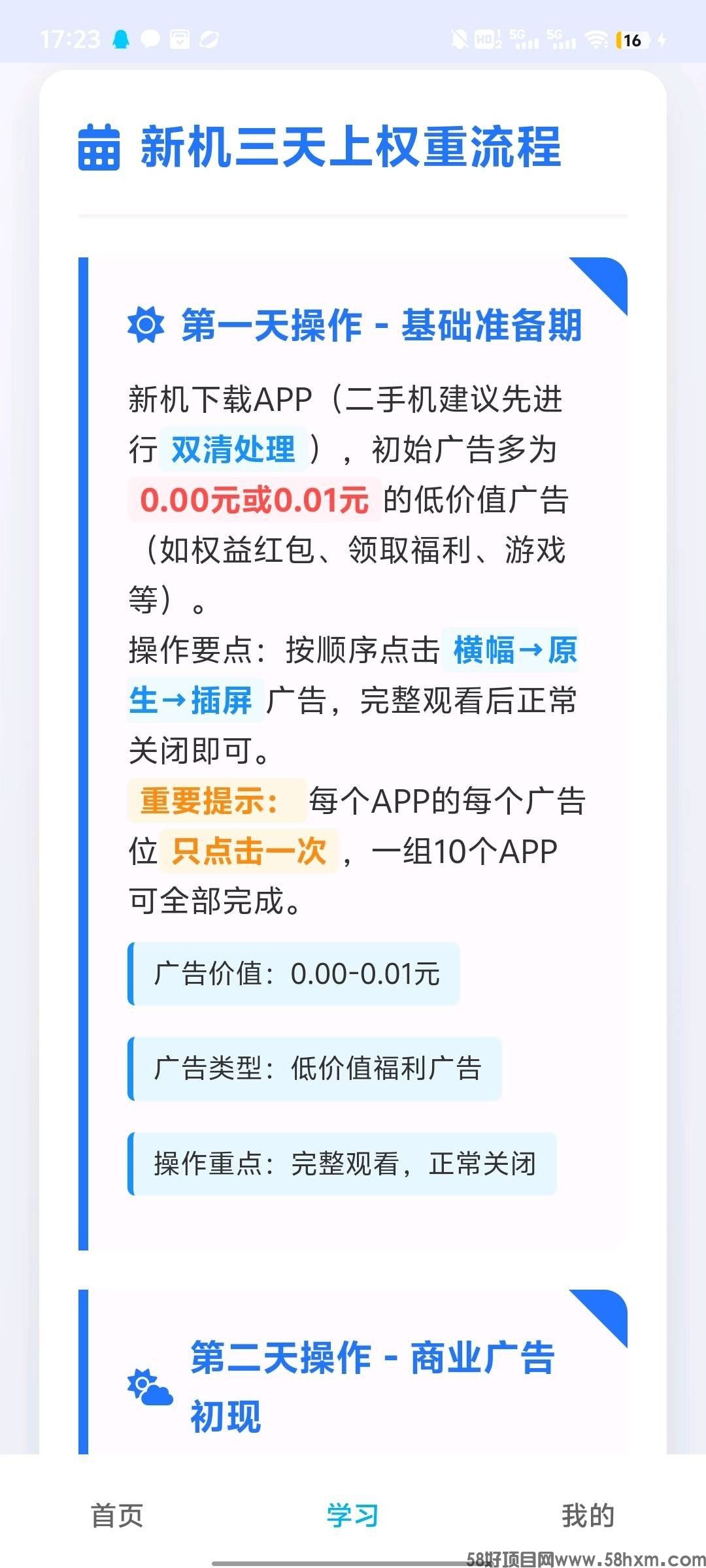Tap the battery indicator showing 16
Viewport: 706px width, 1568px height.
coord(630,41)
